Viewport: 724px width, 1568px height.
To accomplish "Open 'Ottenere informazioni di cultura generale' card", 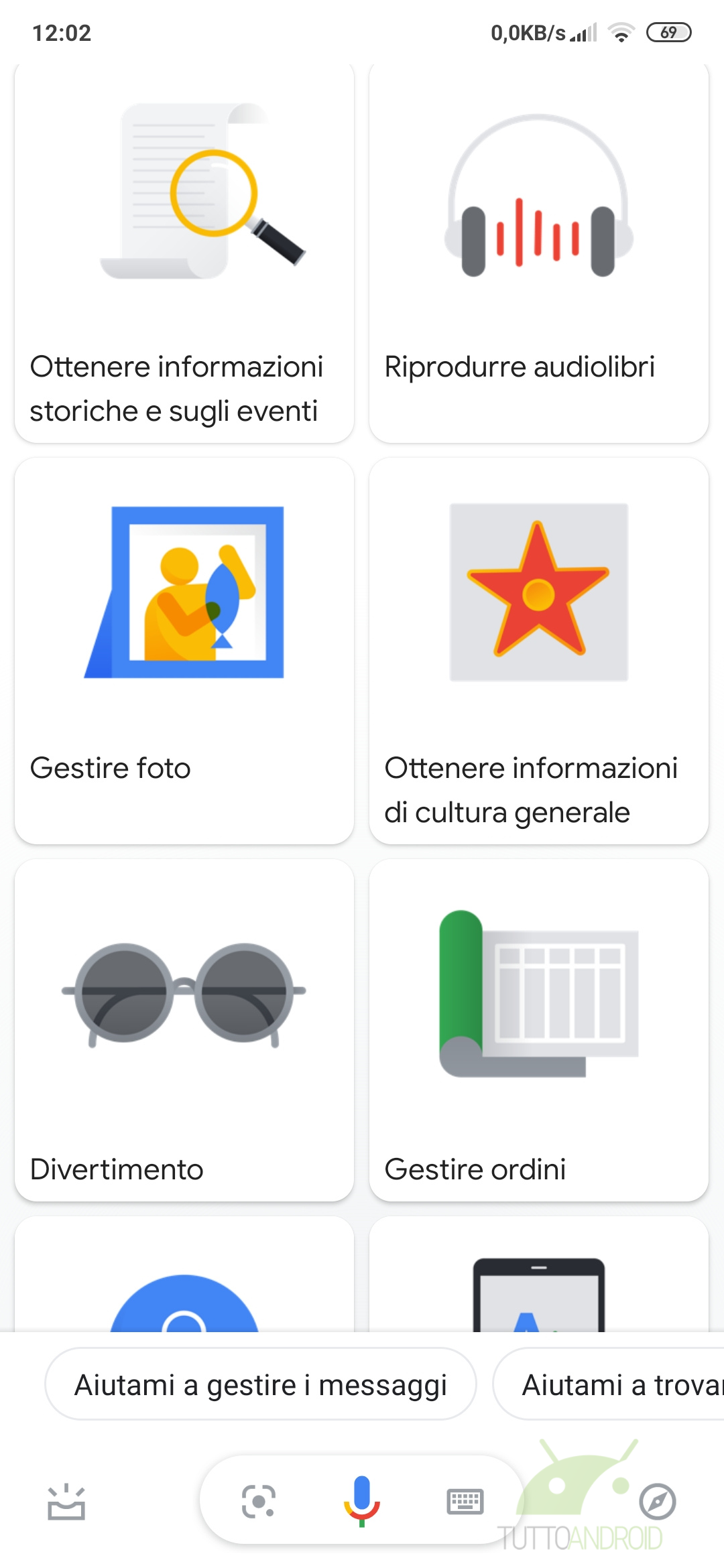I will [539, 651].
